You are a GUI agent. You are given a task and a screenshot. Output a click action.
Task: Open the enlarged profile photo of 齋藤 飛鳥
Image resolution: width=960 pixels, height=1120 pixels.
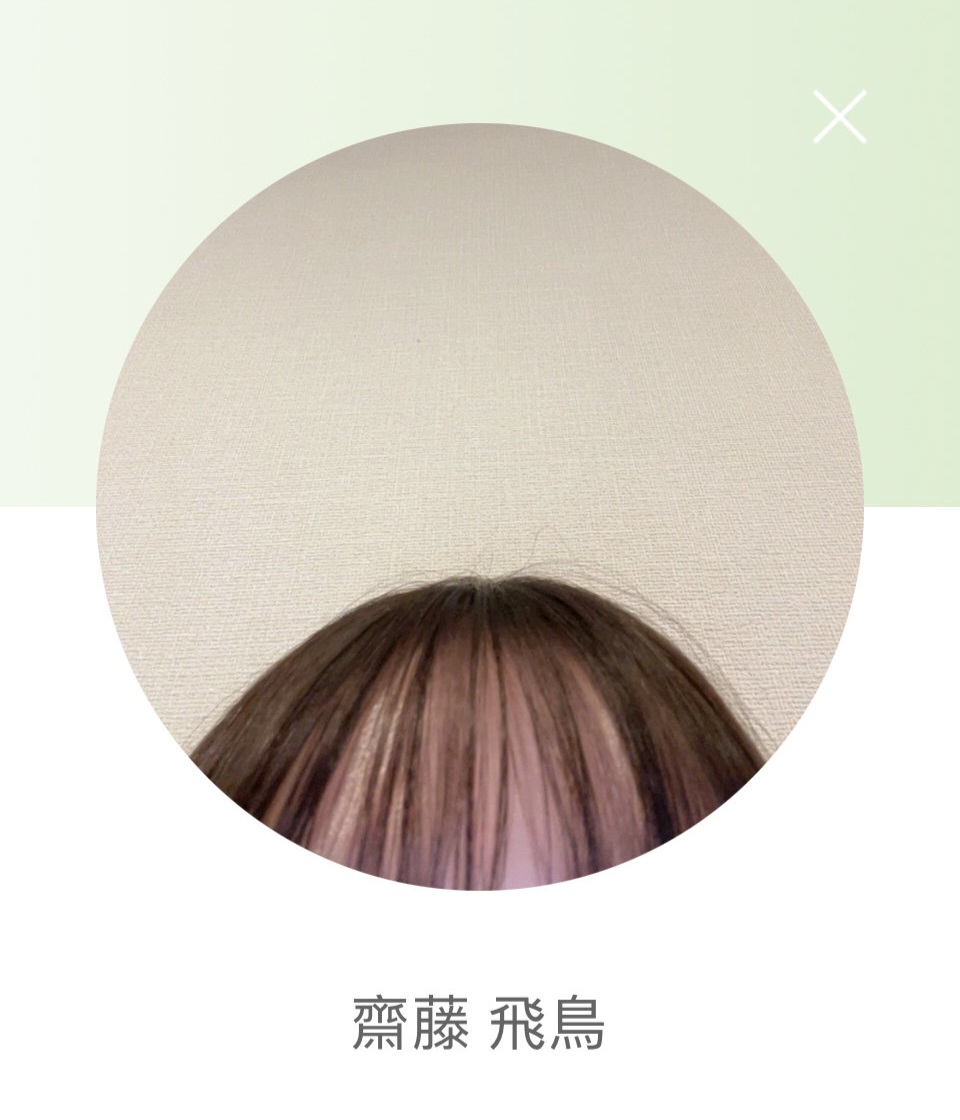pos(480,506)
